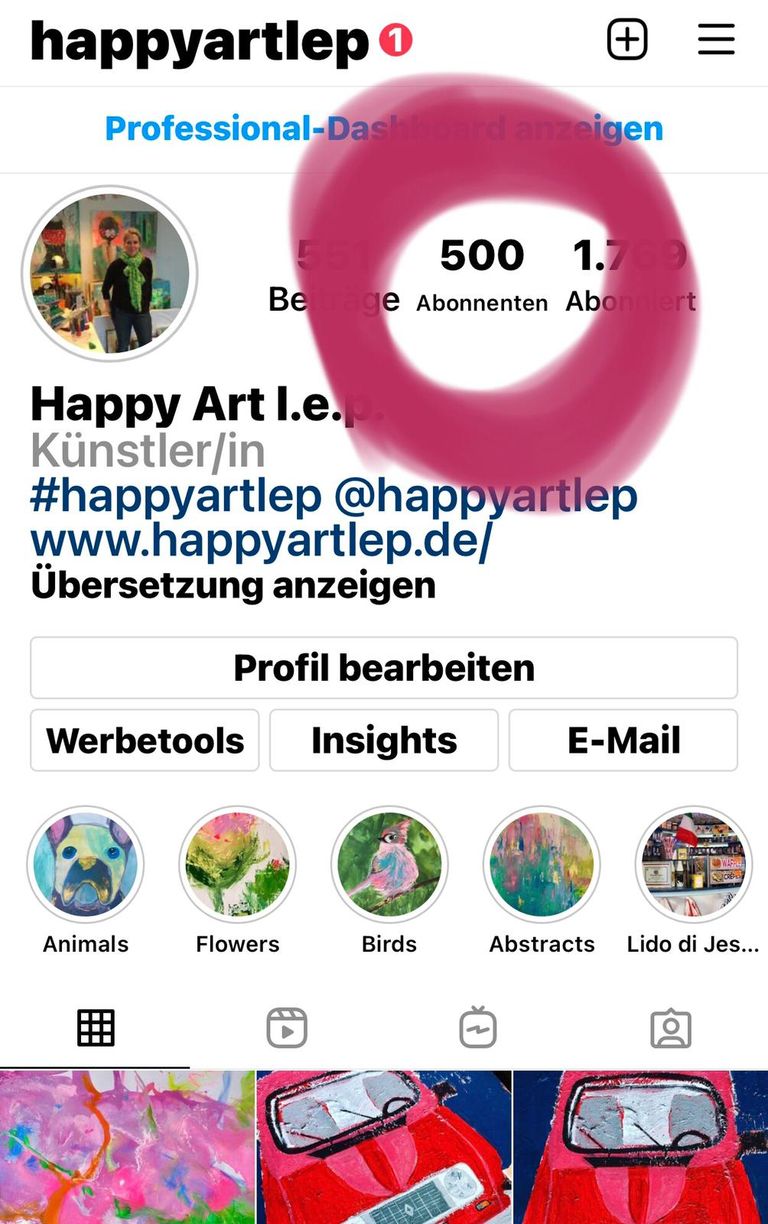Open the www.happyartlep.de link
The image size is (768, 1224).
point(261,541)
